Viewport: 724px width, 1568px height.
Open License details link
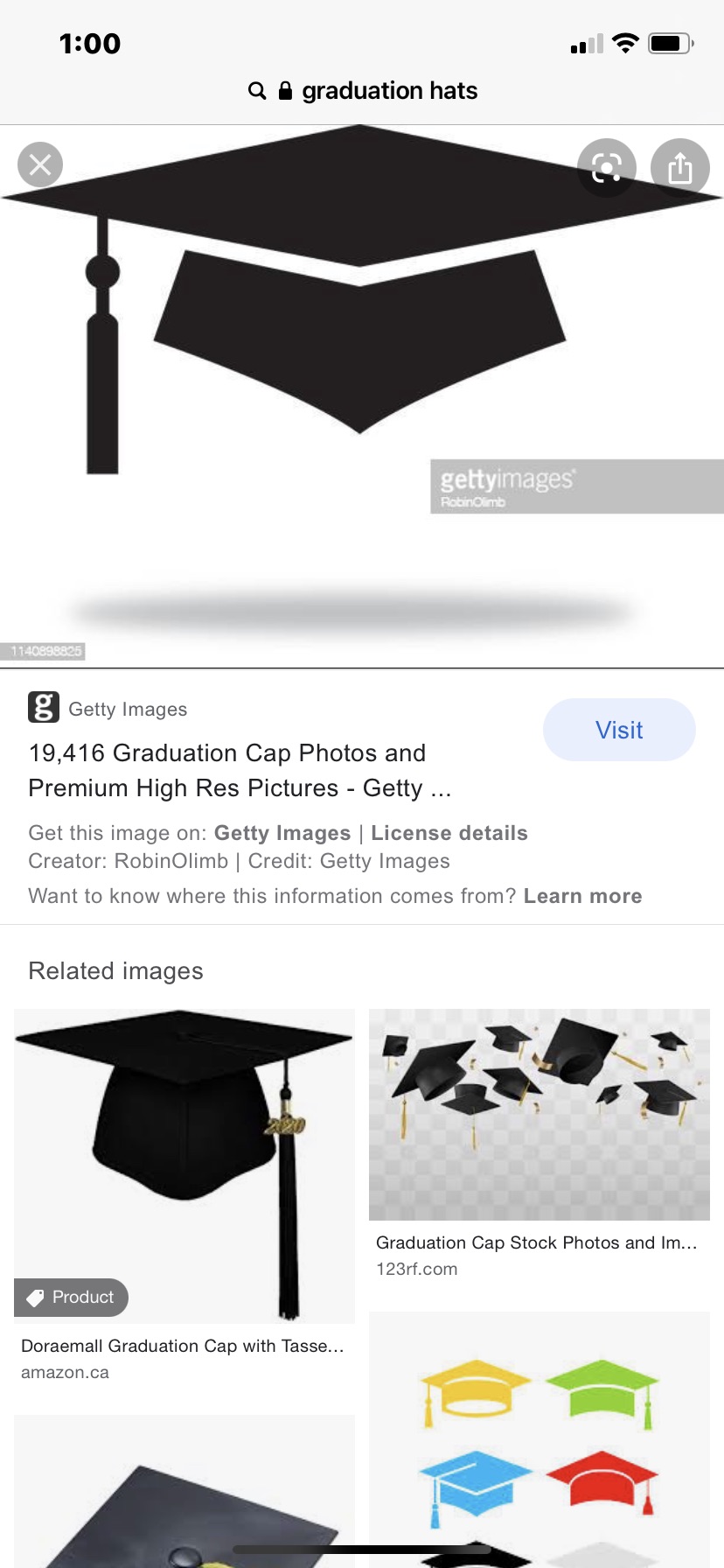[449, 833]
